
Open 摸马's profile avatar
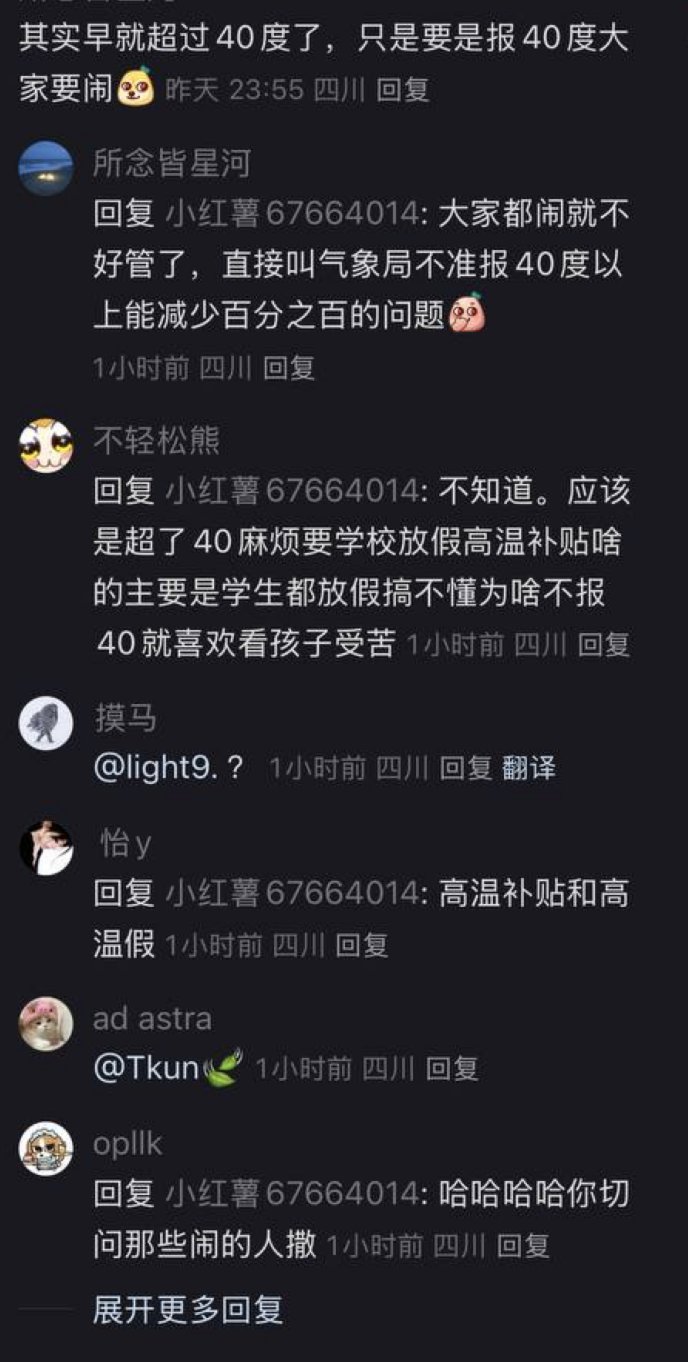point(46,723)
